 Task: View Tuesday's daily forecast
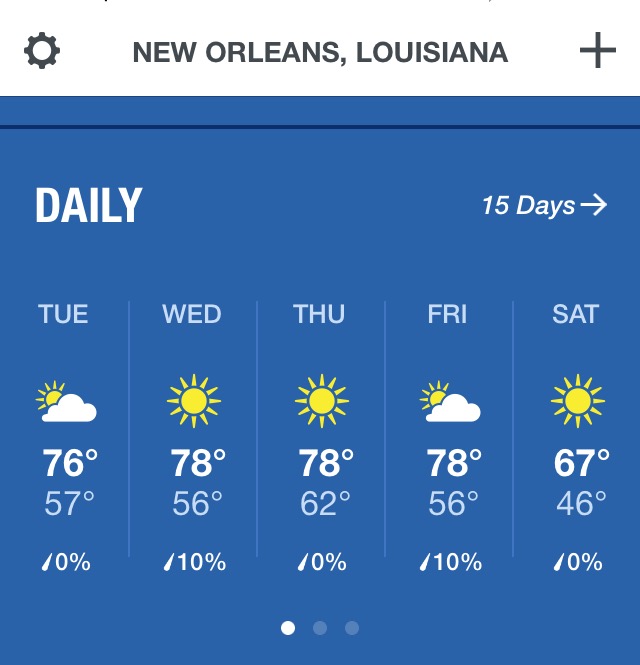tap(66, 440)
